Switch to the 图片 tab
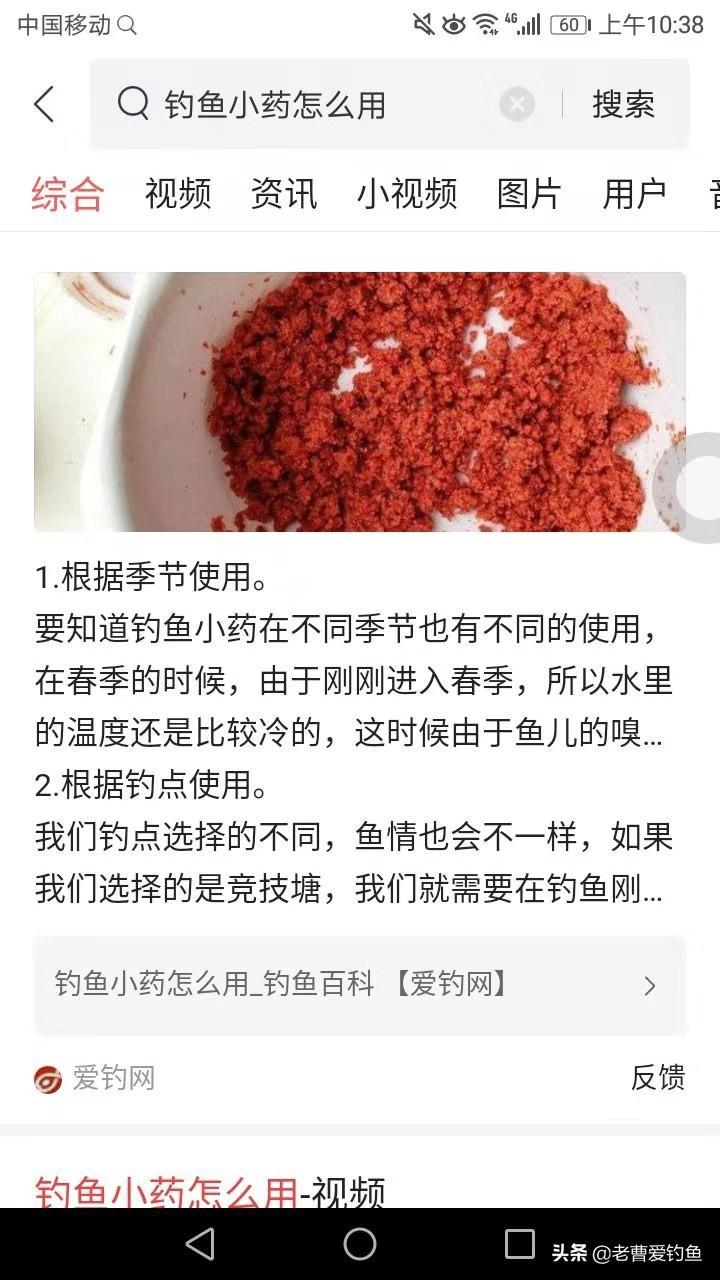The height and width of the screenshot is (1280, 720). click(529, 193)
